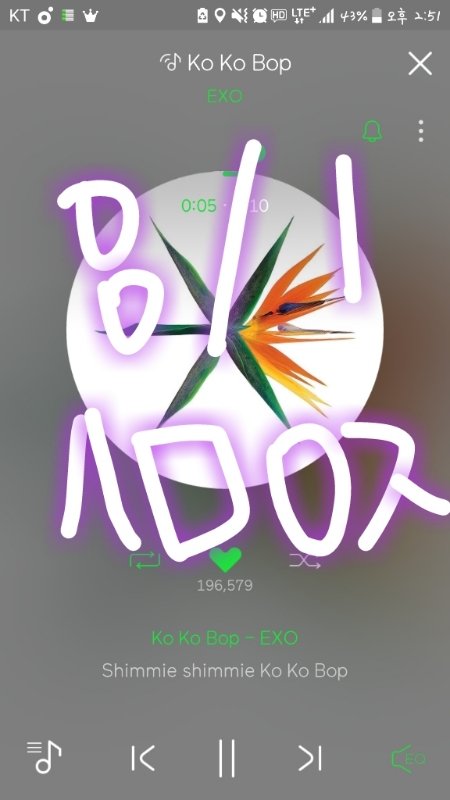Open the EXO artist link
450x800 pixels.
point(225,96)
